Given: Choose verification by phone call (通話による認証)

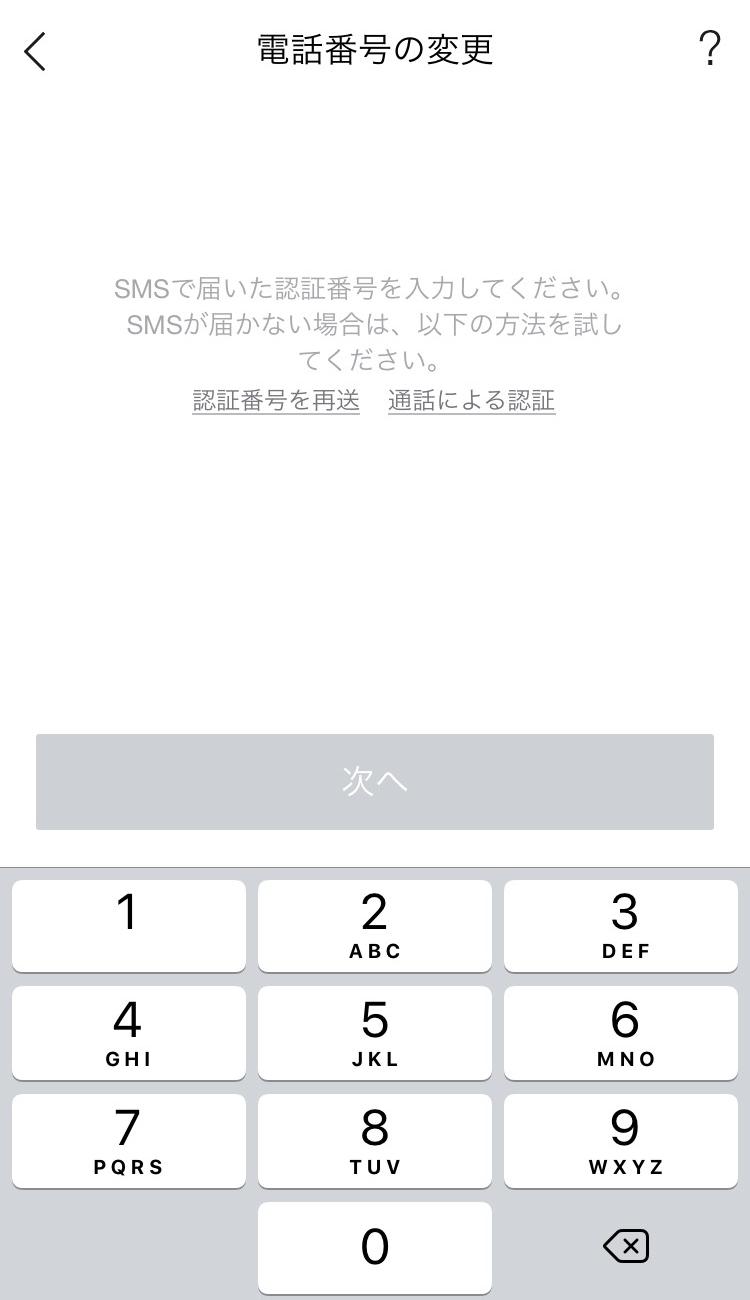Looking at the screenshot, I should [x=471, y=401].
